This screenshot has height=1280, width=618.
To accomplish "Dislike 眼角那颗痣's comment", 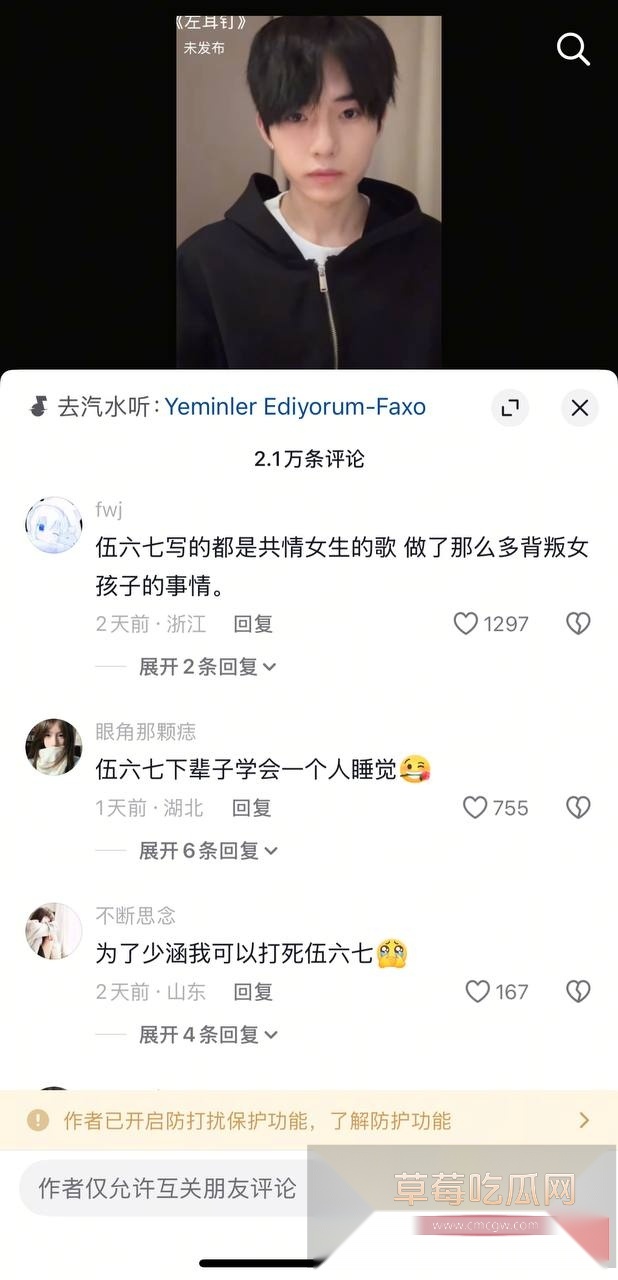I will 578,808.
